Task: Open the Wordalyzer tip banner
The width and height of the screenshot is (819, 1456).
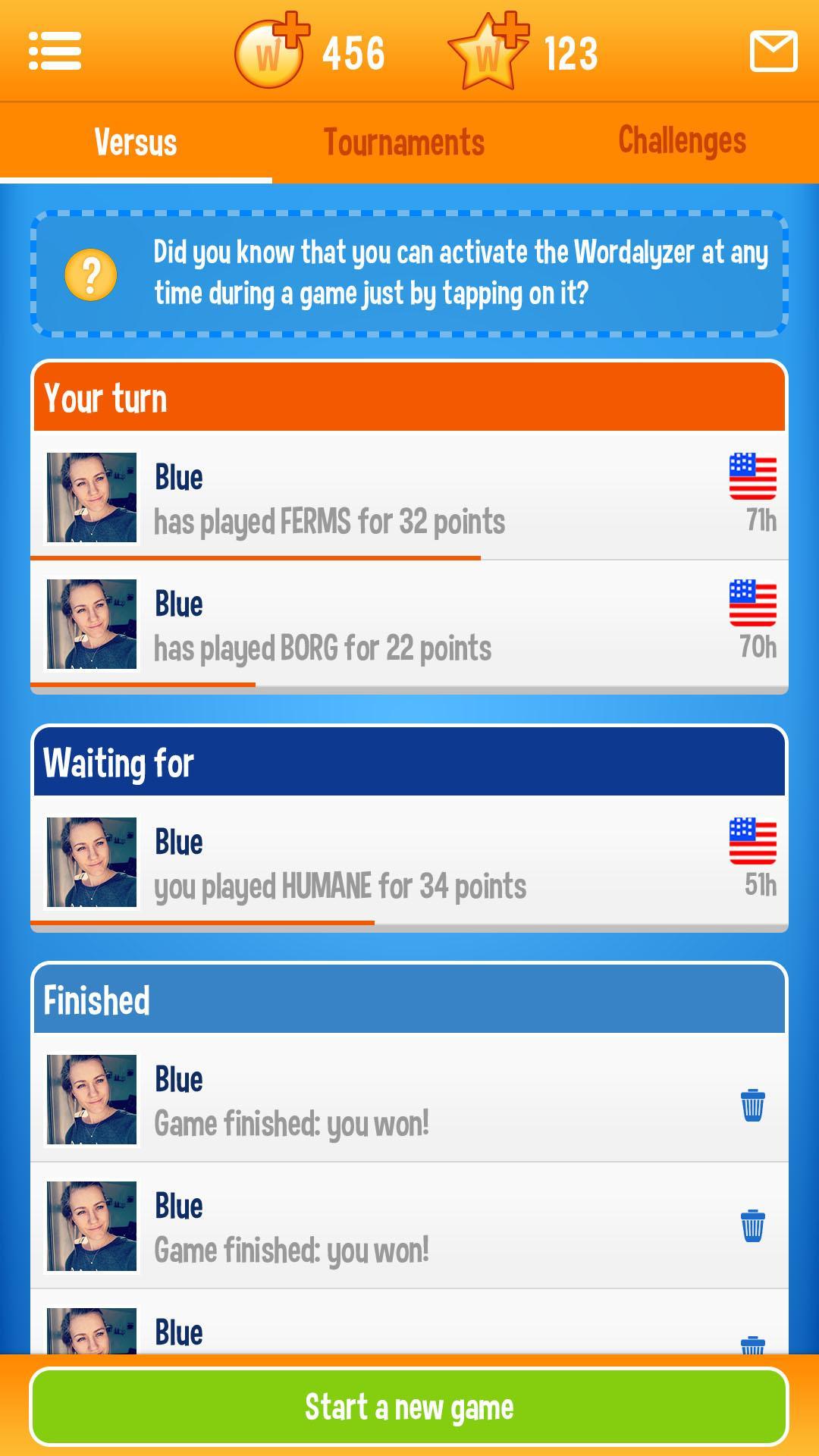Action: coord(409,273)
